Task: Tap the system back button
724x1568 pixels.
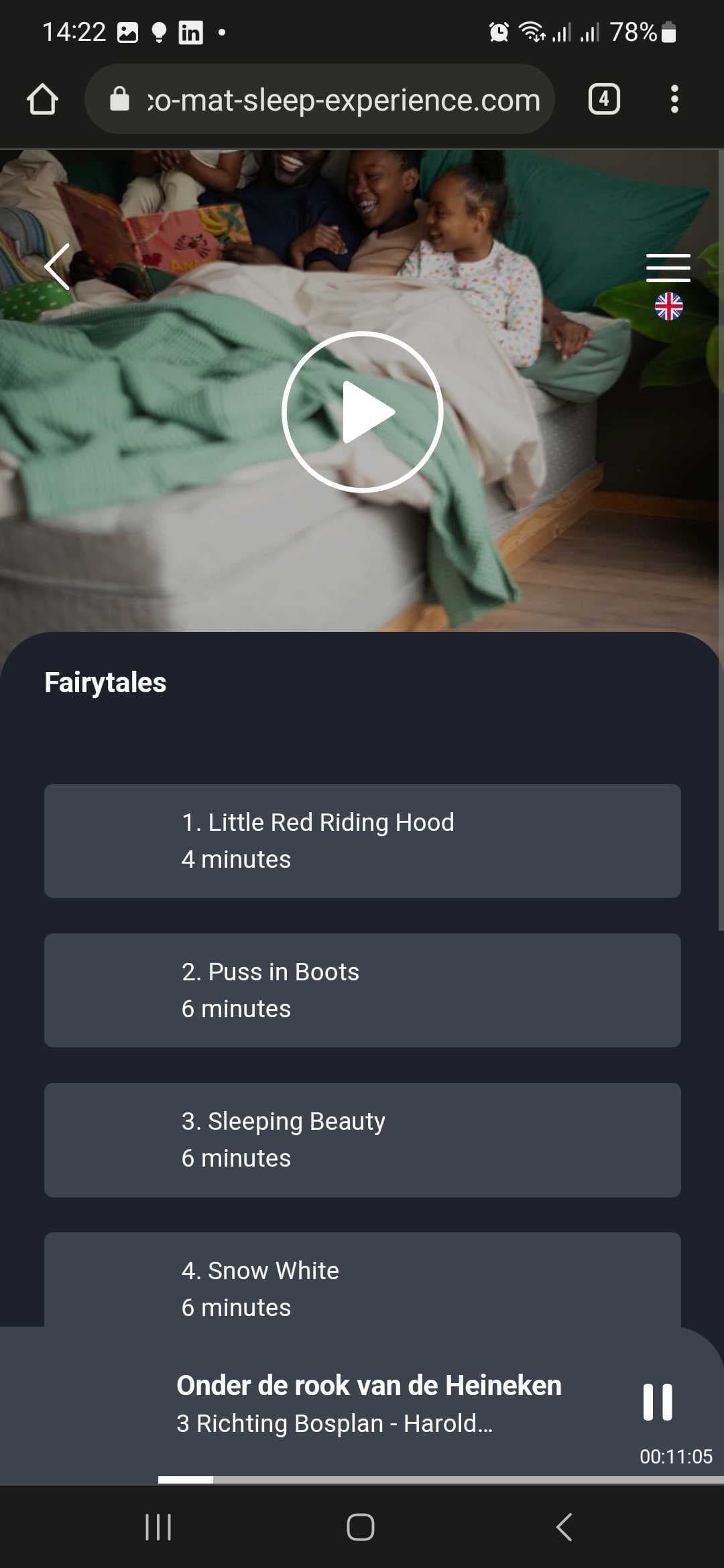Action: [564, 1527]
